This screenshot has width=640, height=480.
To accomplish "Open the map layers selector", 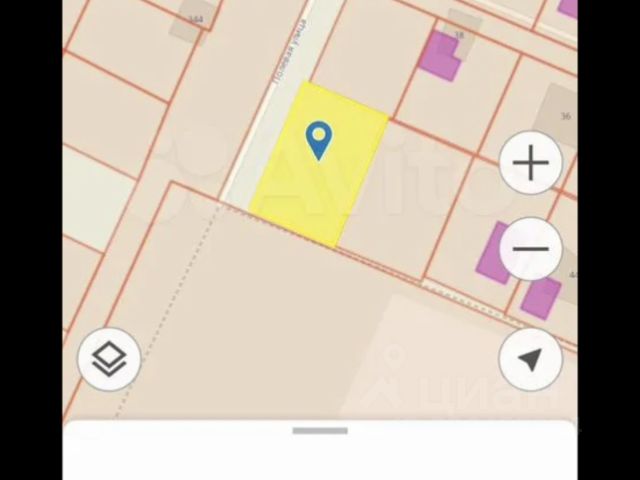I will point(108,359).
